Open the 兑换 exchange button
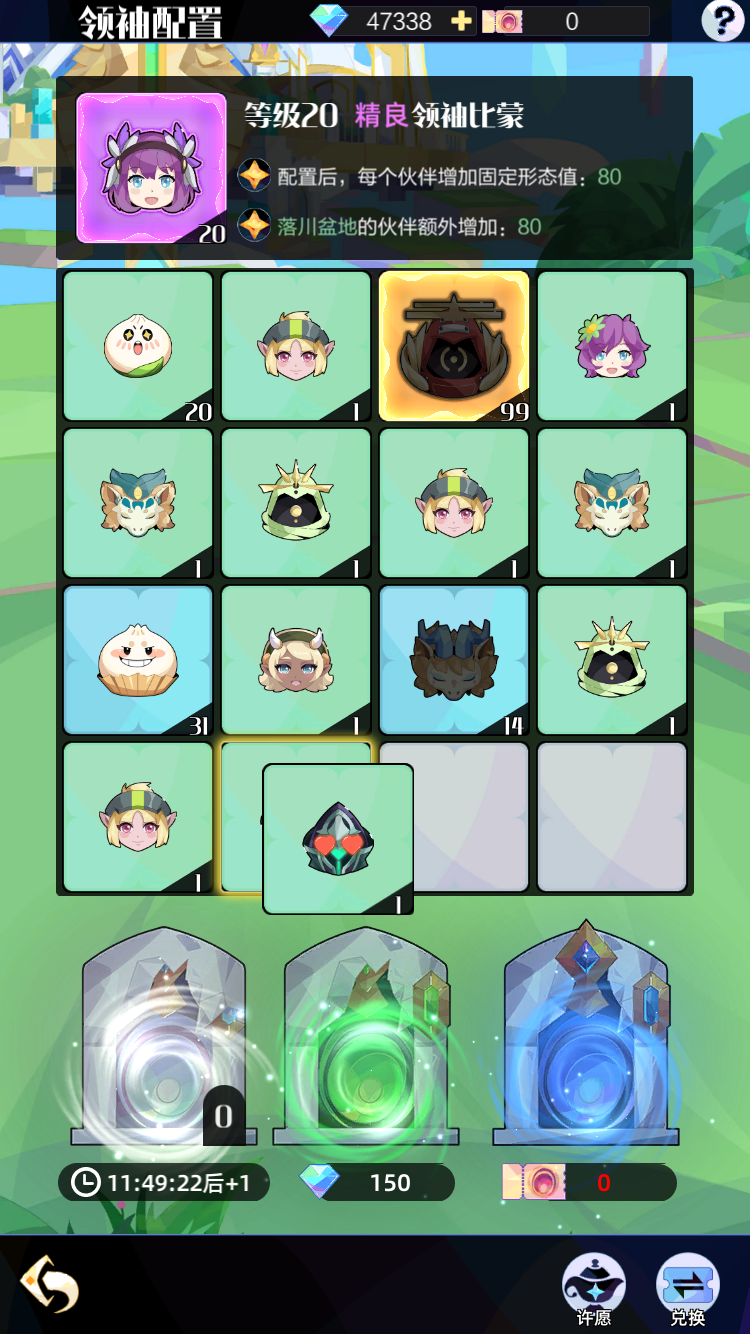Image resolution: width=750 pixels, height=1334 pixels. 687,1290
